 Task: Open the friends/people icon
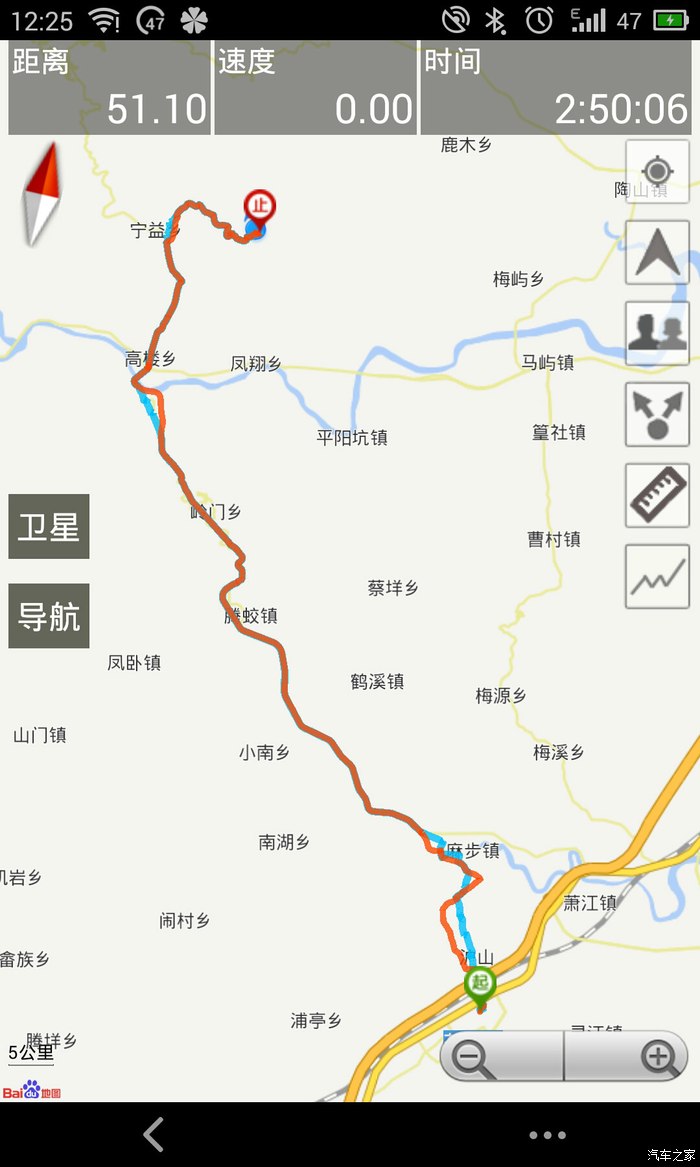(657, 333)
